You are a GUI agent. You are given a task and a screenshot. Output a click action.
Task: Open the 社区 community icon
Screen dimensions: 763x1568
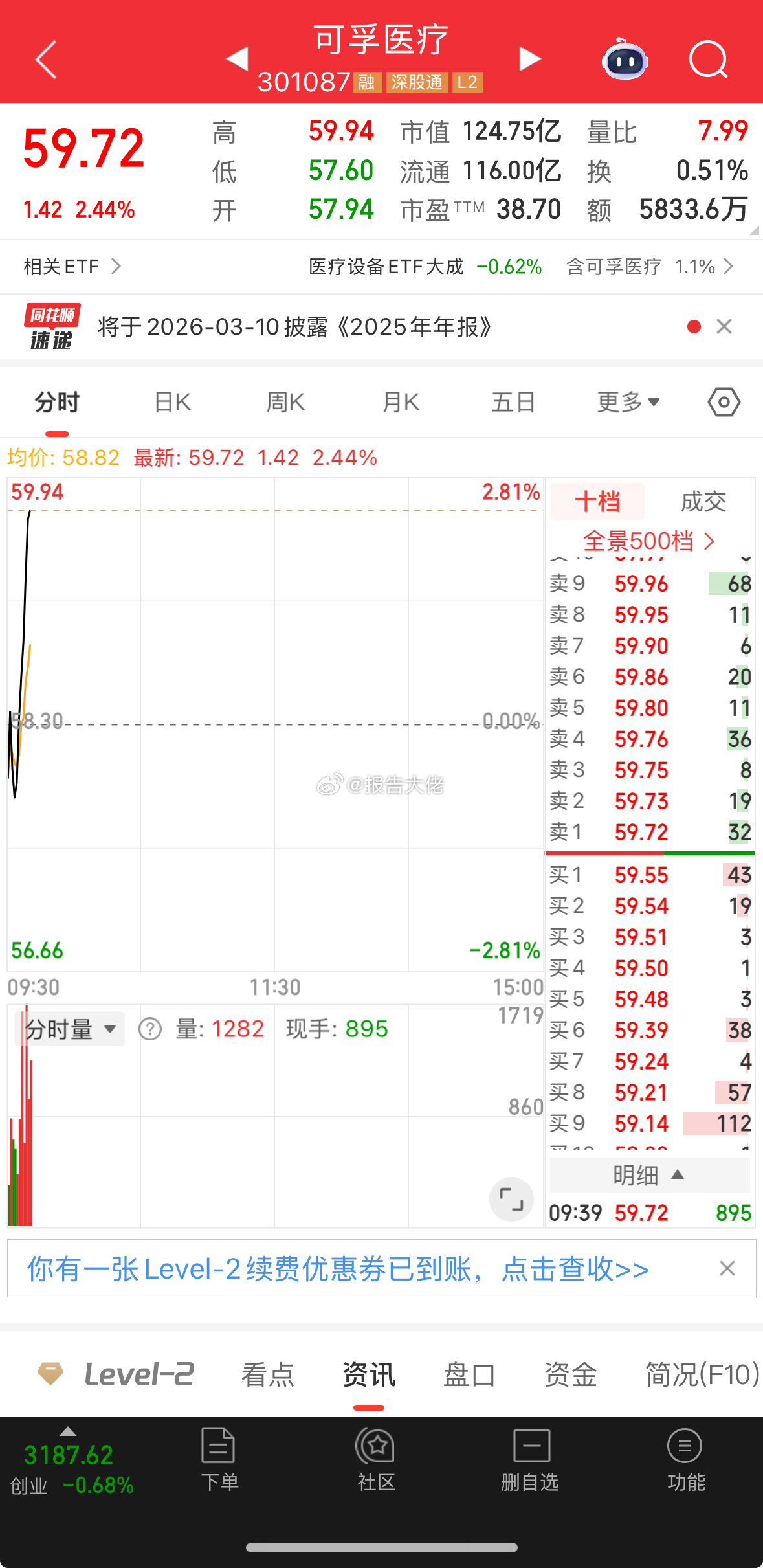375,1459
